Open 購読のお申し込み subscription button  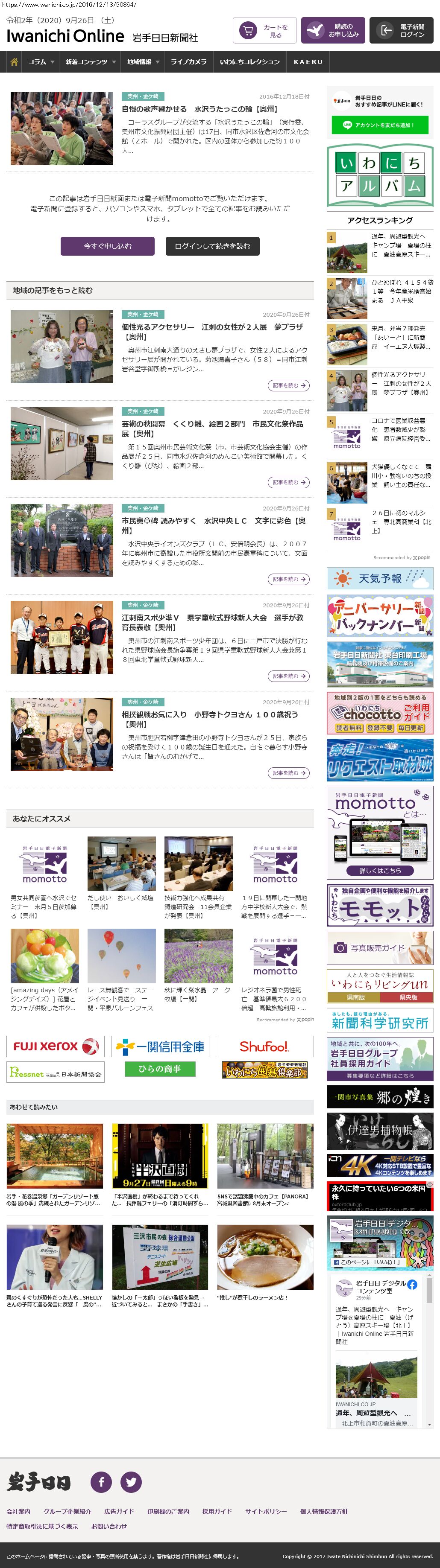tap(333, 30)
